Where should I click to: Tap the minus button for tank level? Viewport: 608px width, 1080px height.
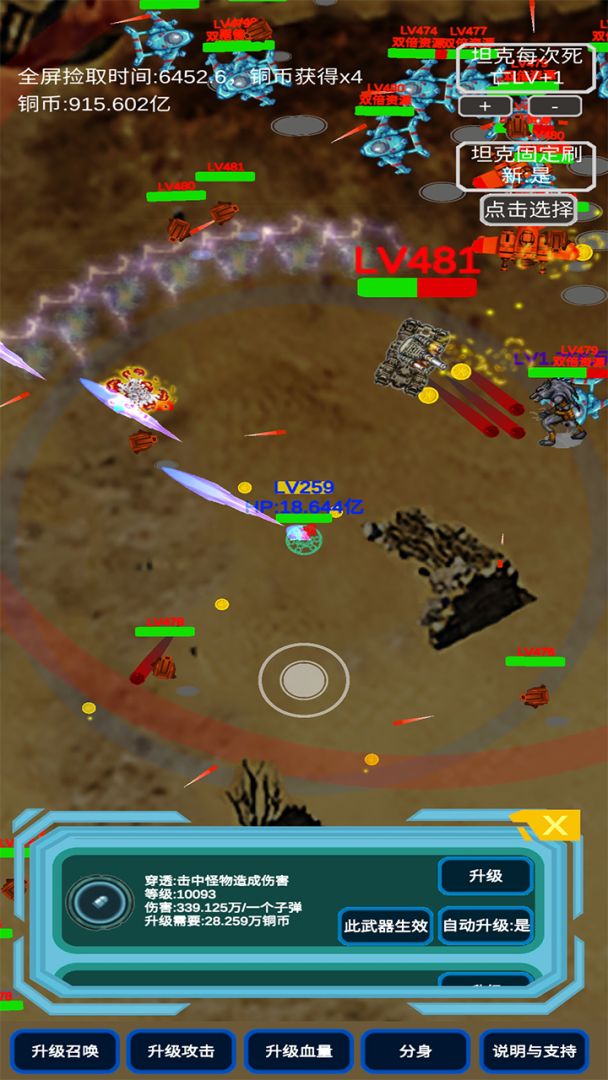[x=555, y=106]
